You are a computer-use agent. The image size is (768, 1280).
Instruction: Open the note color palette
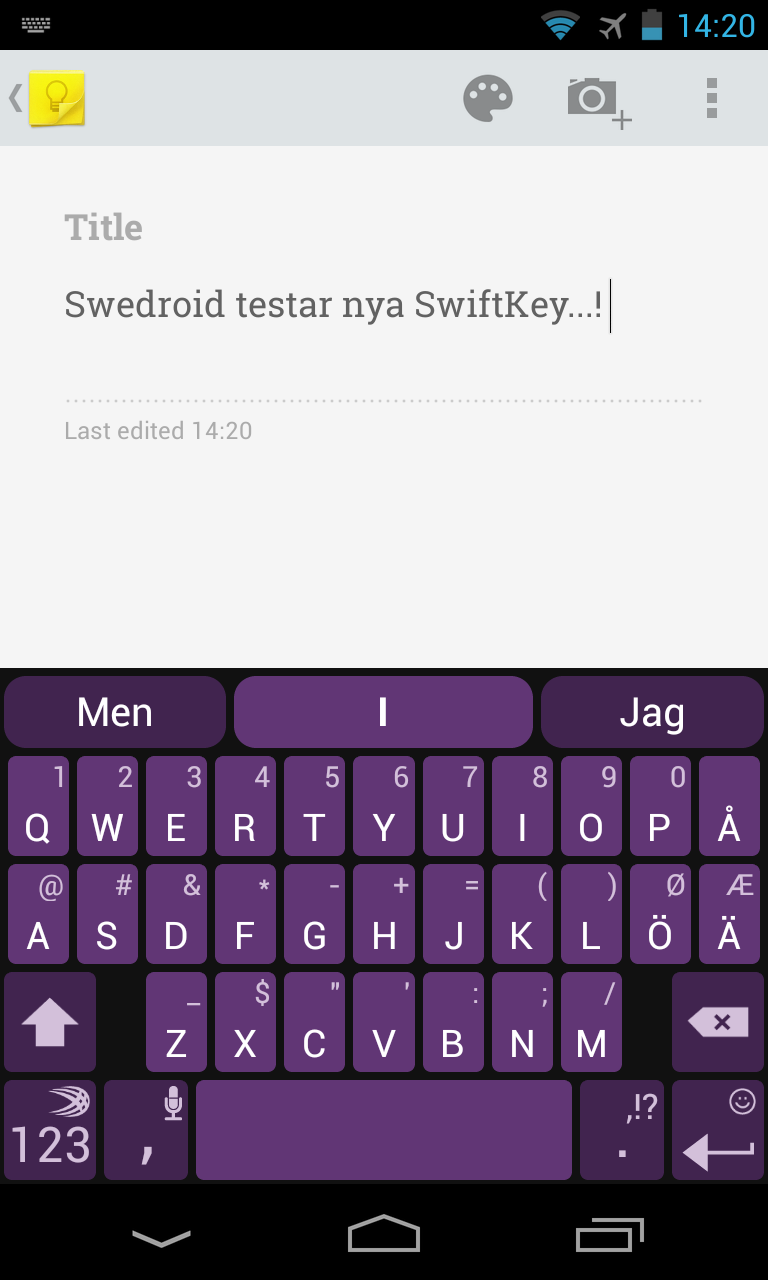coord(488,98)
